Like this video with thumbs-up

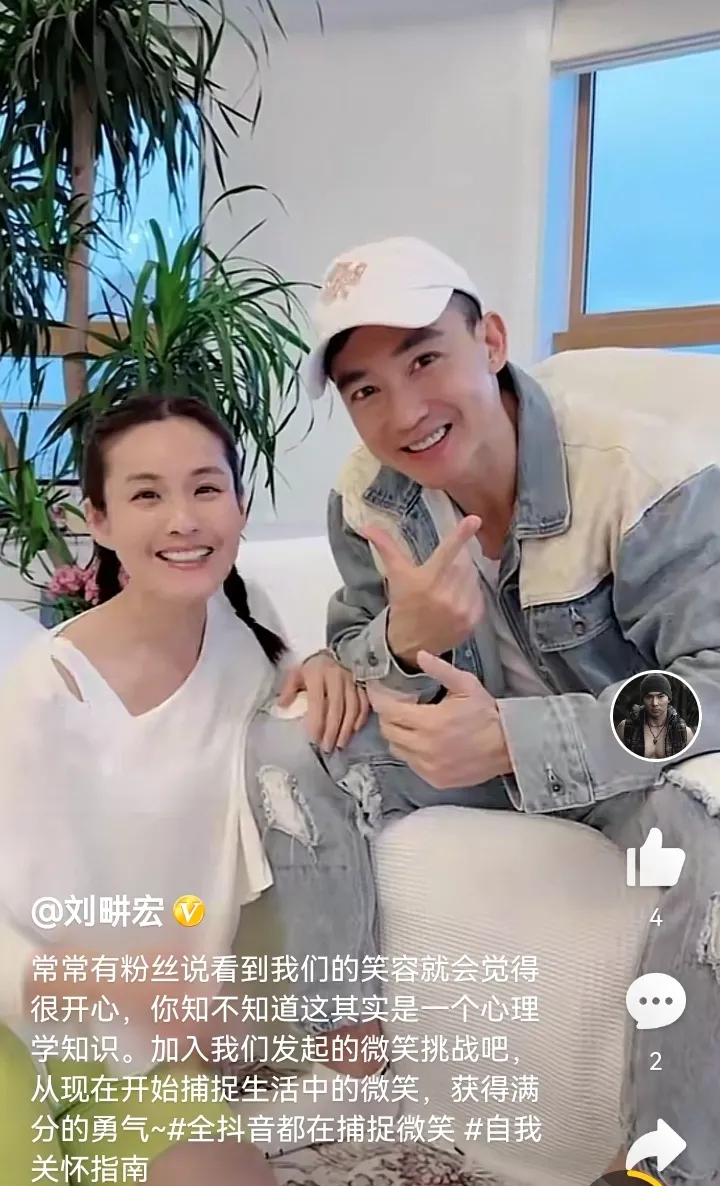click(x=655, y=859)
